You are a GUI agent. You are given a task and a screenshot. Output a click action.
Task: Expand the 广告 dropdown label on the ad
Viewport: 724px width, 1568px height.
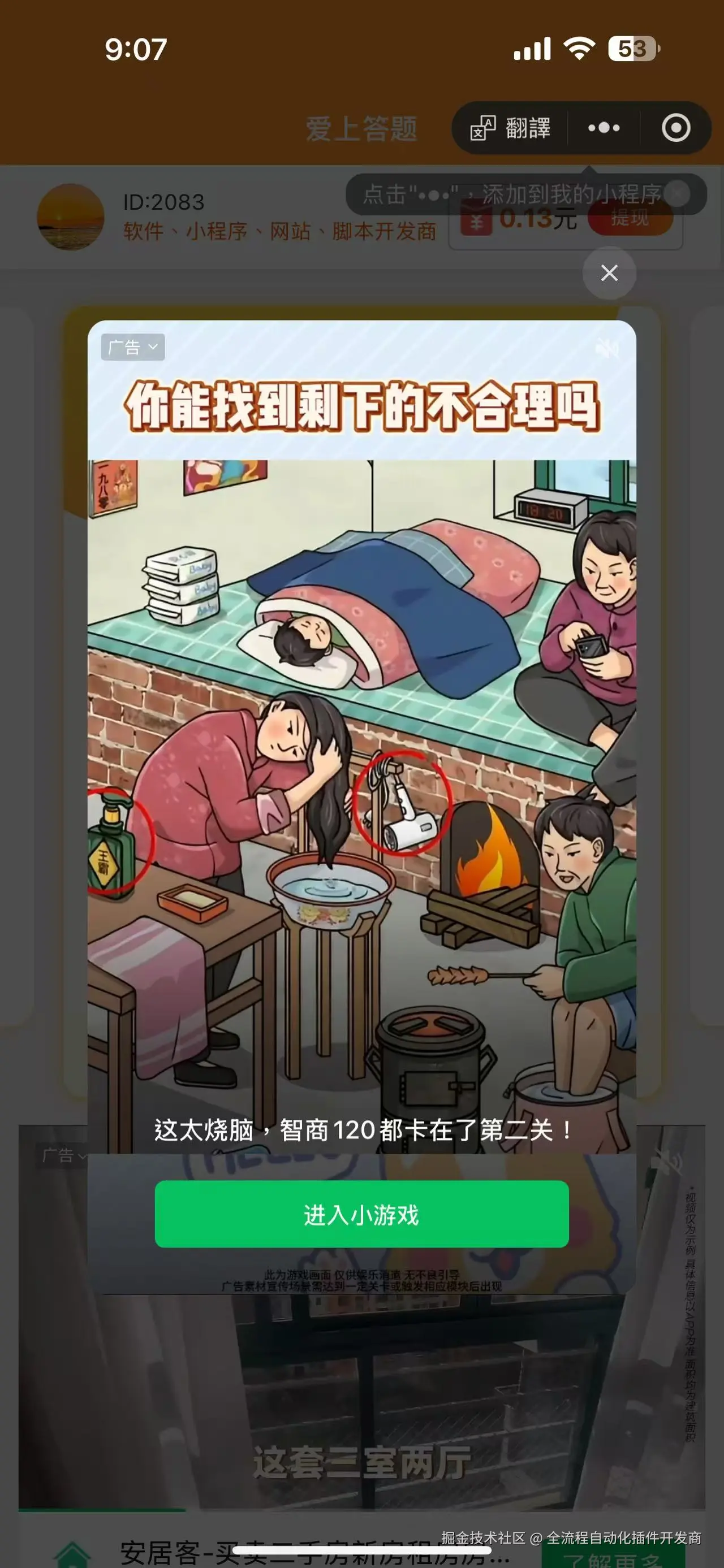pos(133,347)
